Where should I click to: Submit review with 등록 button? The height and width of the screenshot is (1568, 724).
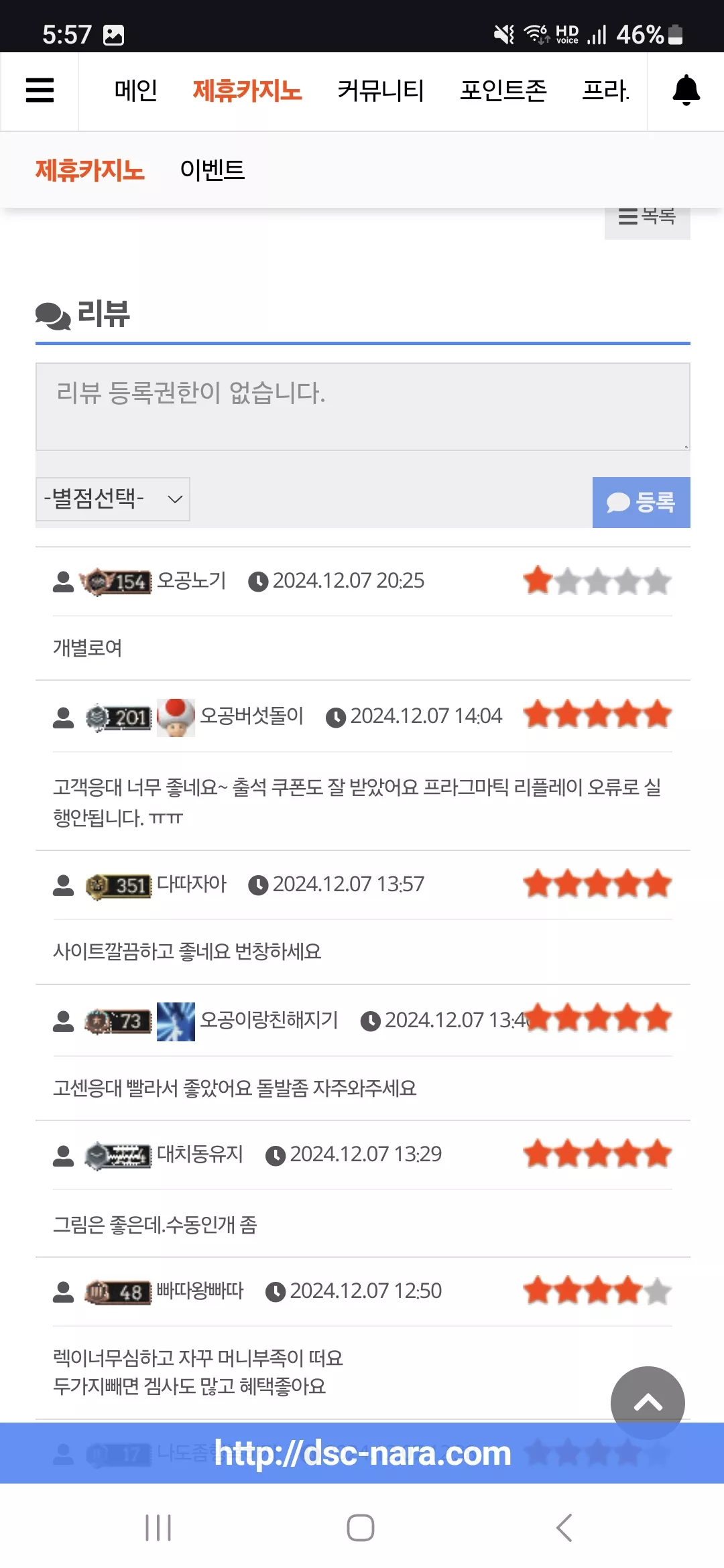[642, 503]
